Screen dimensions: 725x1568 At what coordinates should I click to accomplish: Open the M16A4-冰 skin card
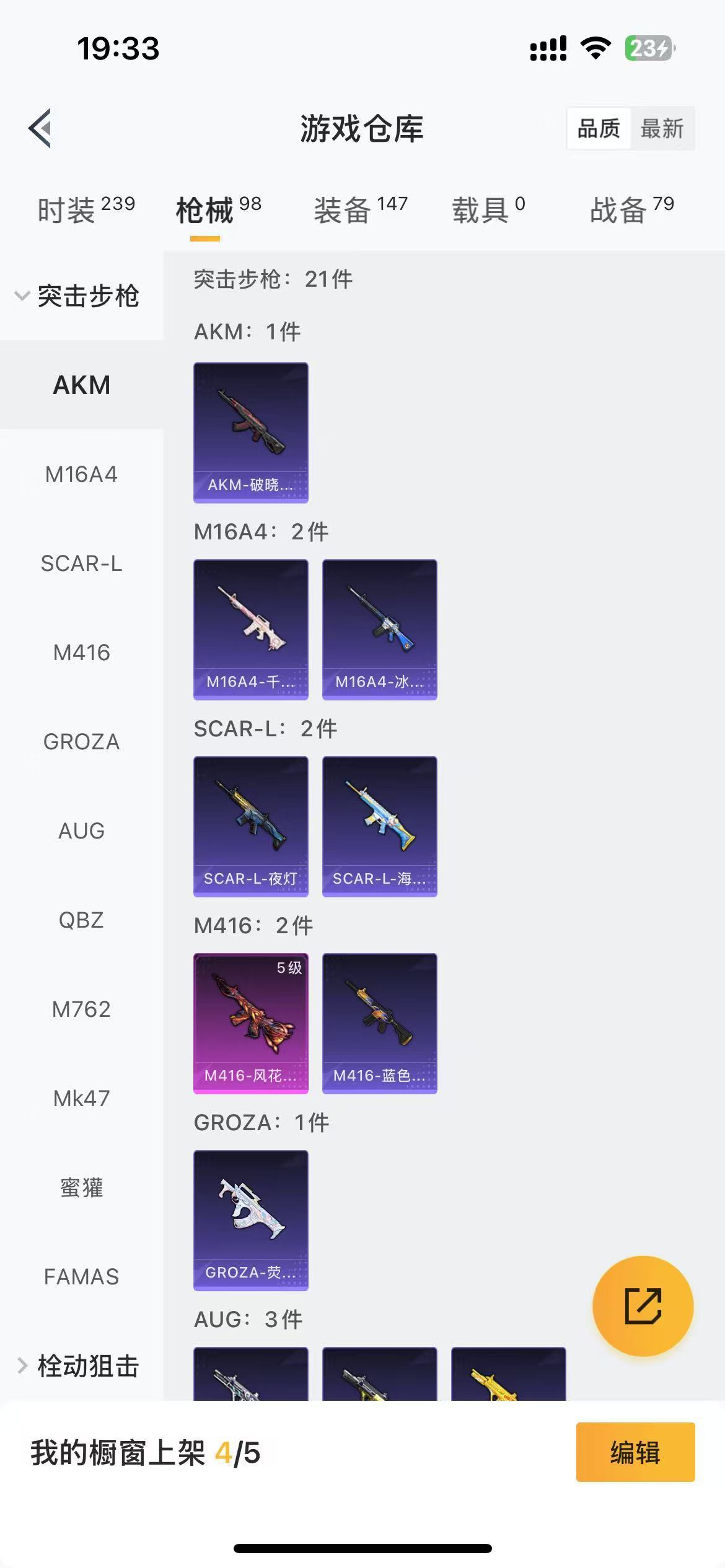(379, 629)
